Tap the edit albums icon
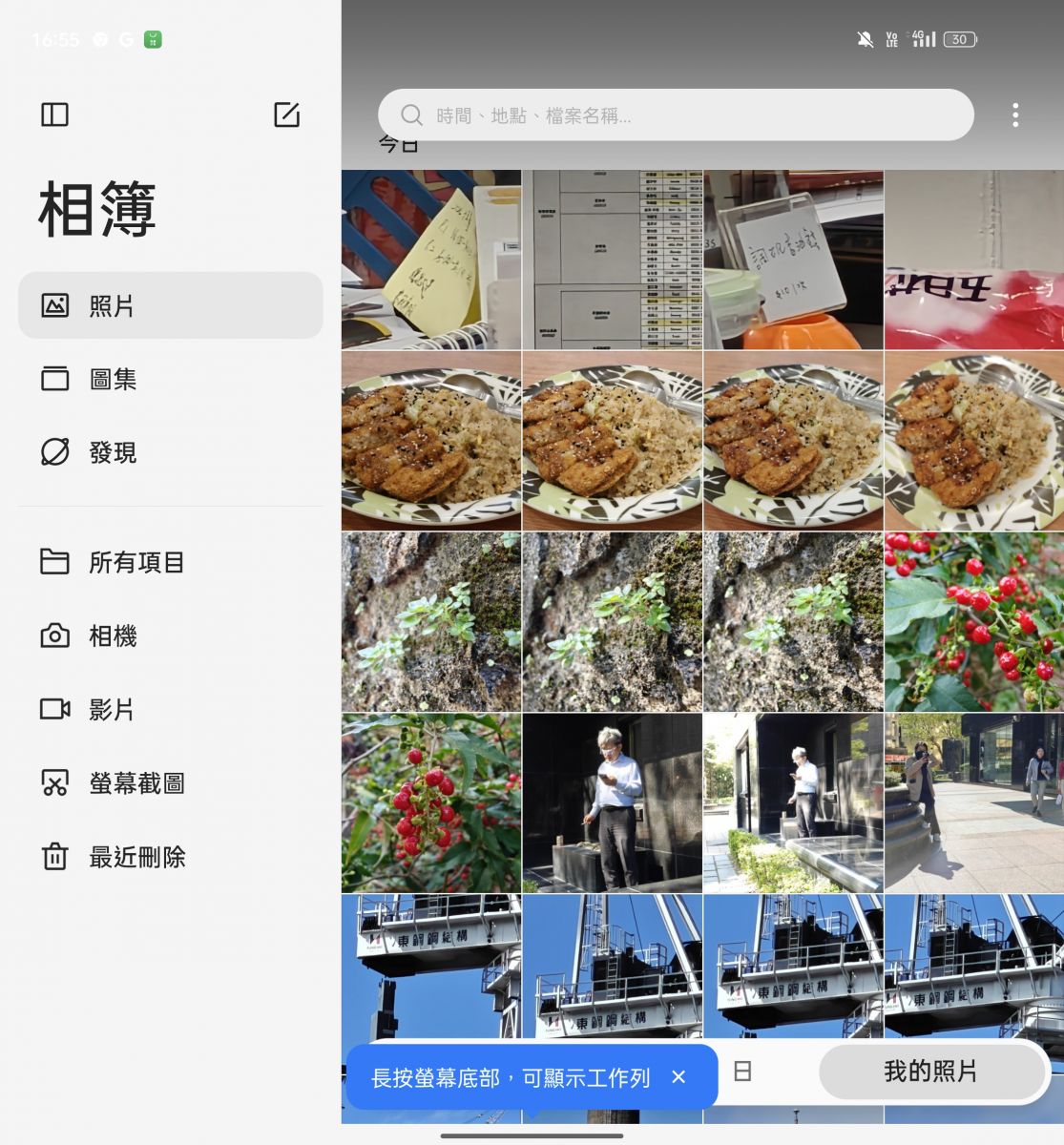 [286, 115]
